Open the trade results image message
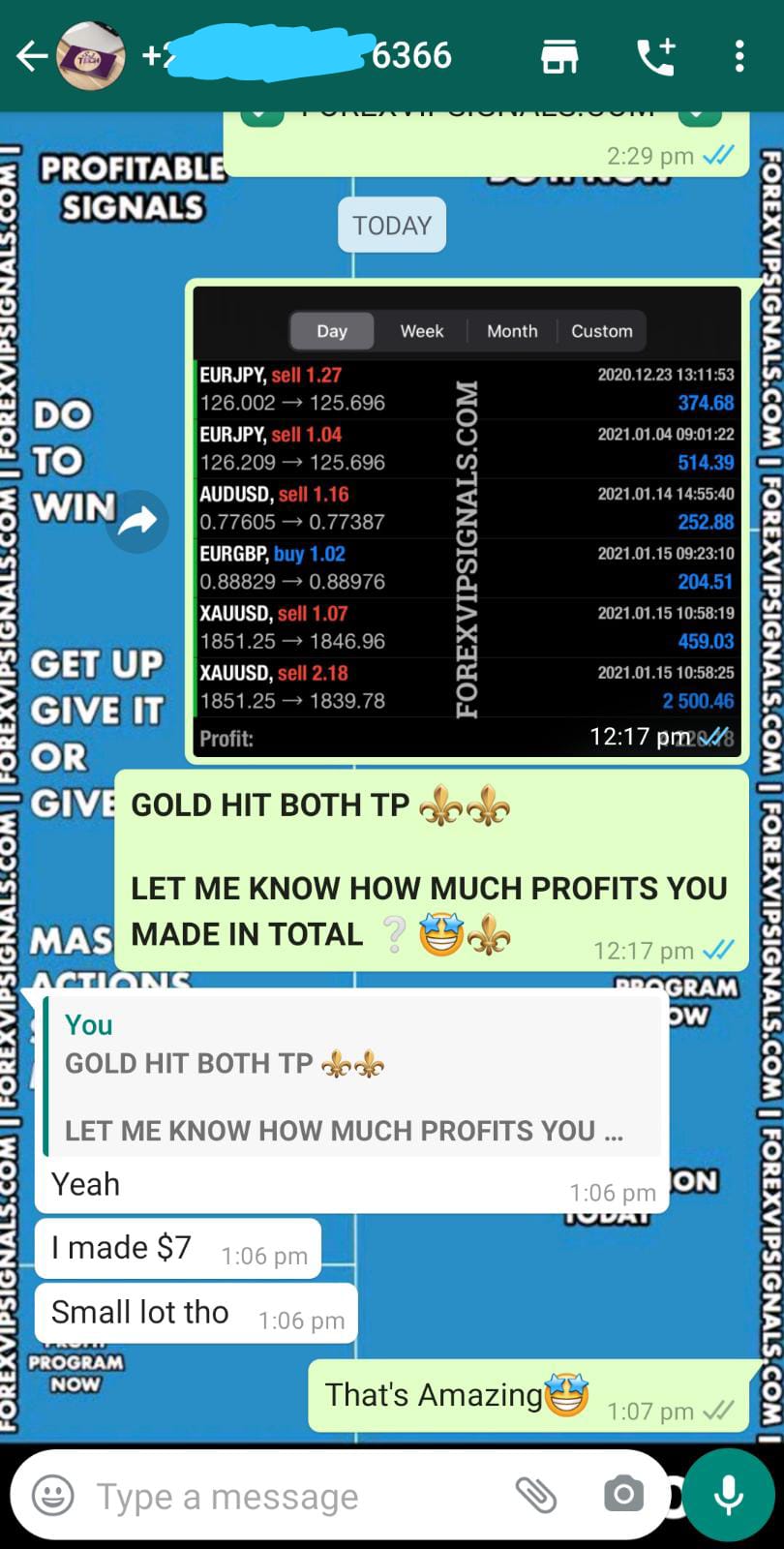 tap(467, 523)
